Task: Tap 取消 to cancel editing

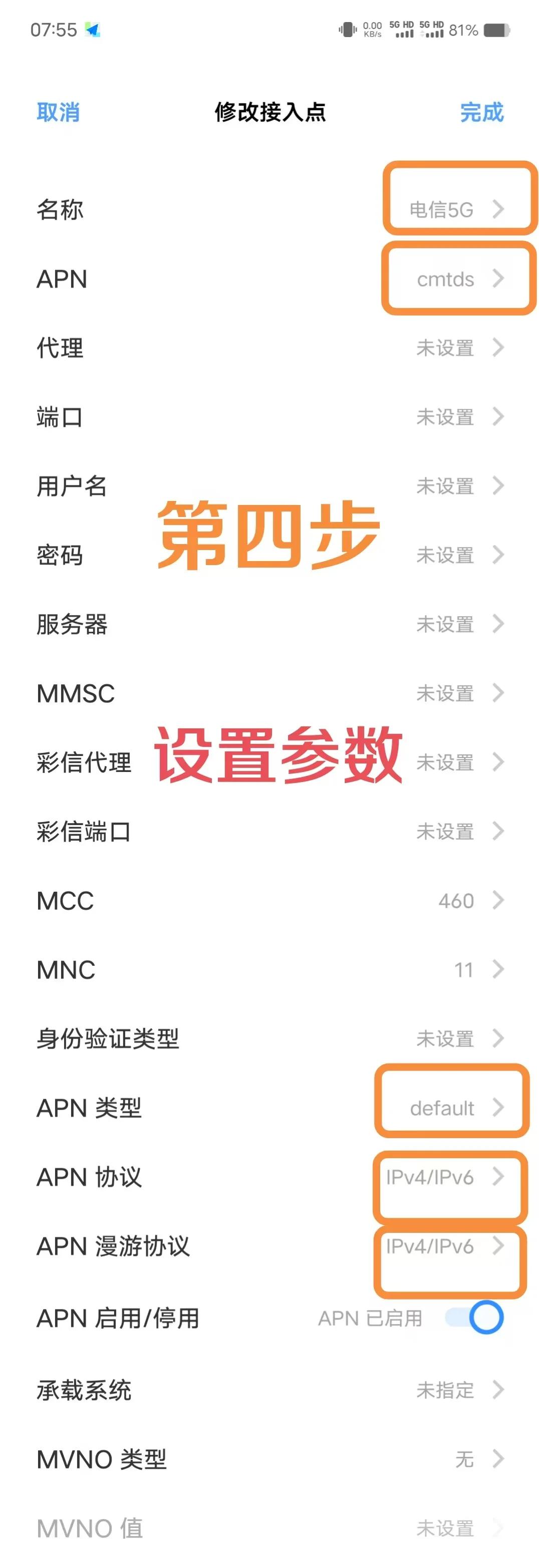Action: pos(58,113)
